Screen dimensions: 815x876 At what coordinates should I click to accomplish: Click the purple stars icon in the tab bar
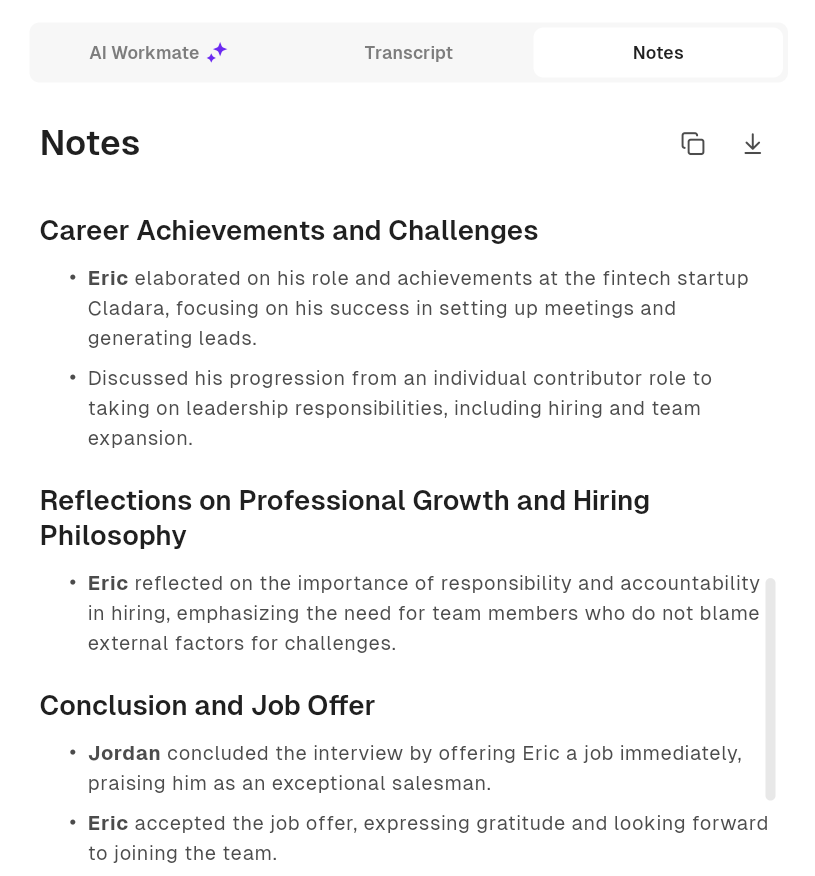click(216, 51)
